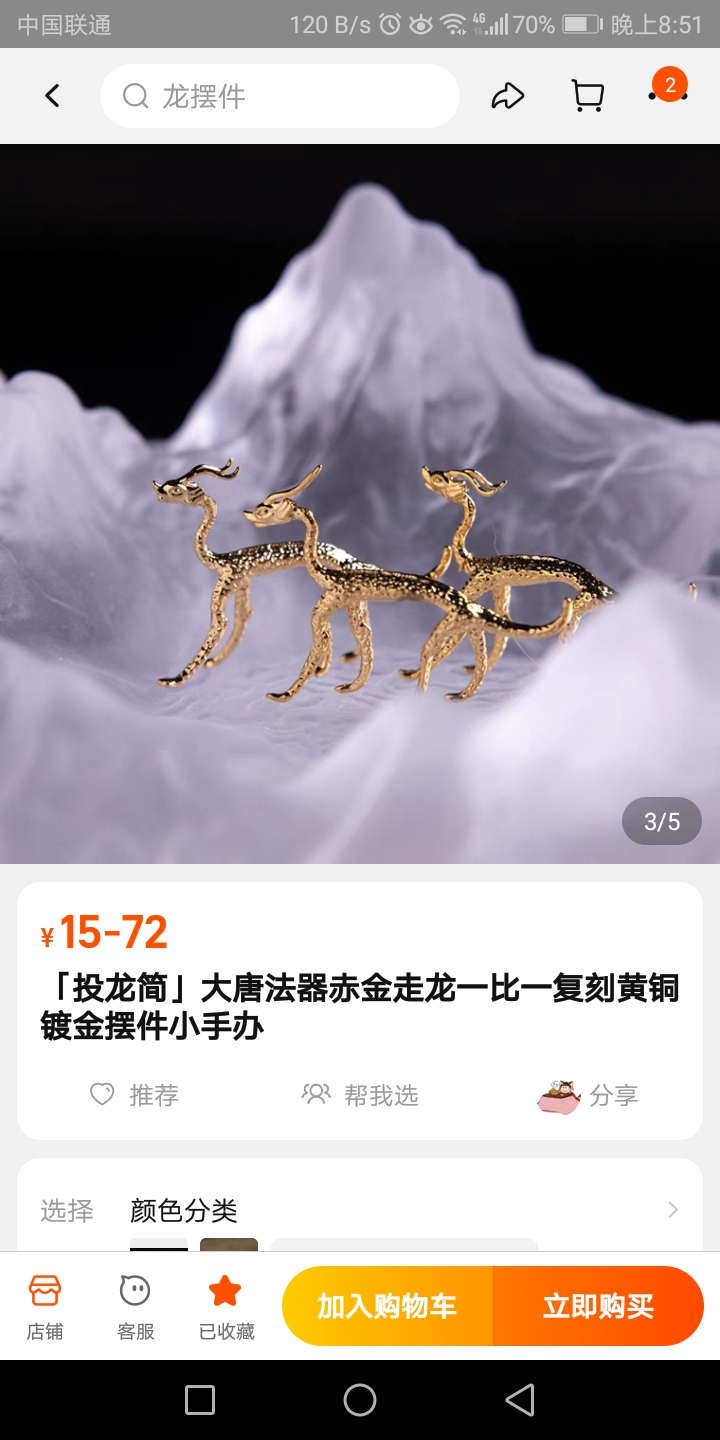The image size is (720, 1440).
Task: Tap 立即购买 to buy now
Action: pyautogui.click(x=598, y=1306)
